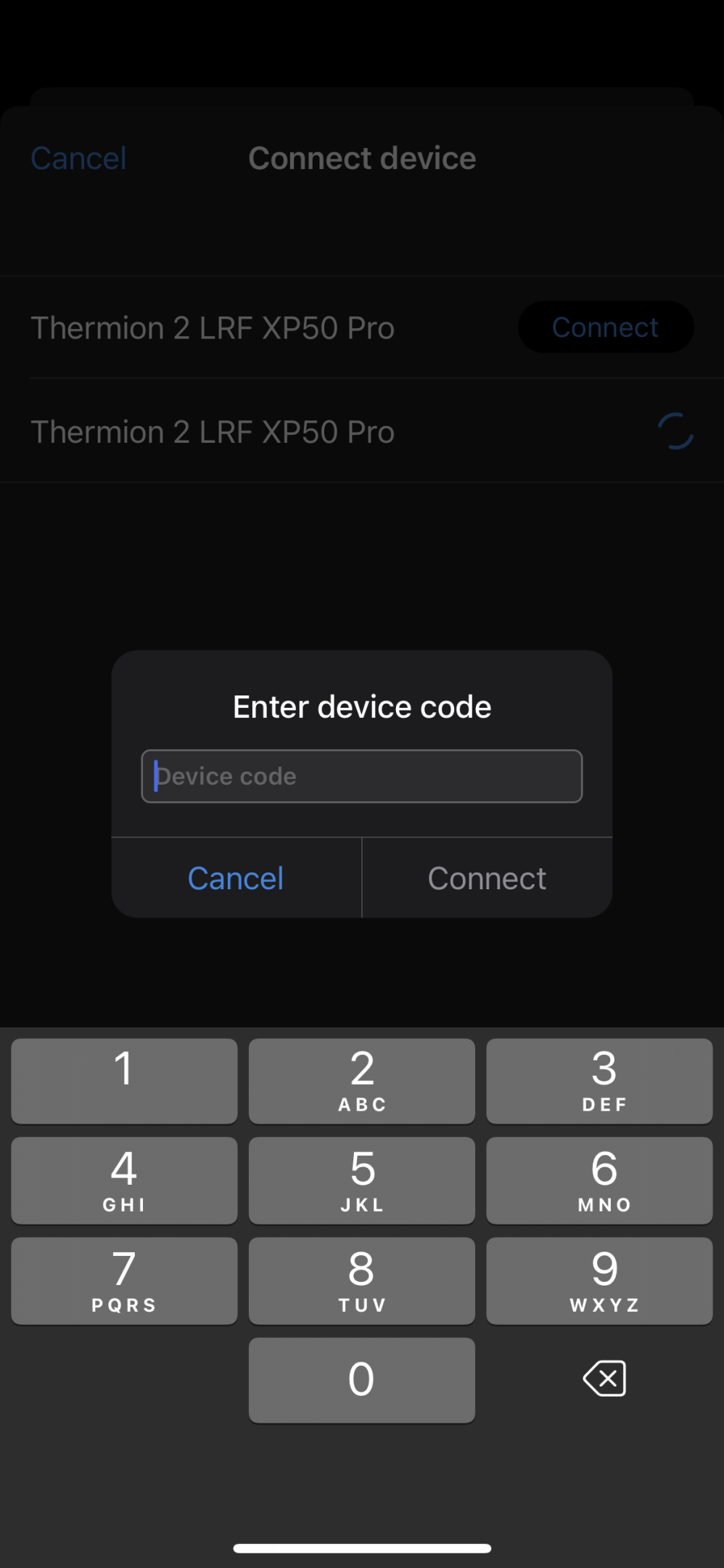Hit the 4 key on the keypad

124,1180
